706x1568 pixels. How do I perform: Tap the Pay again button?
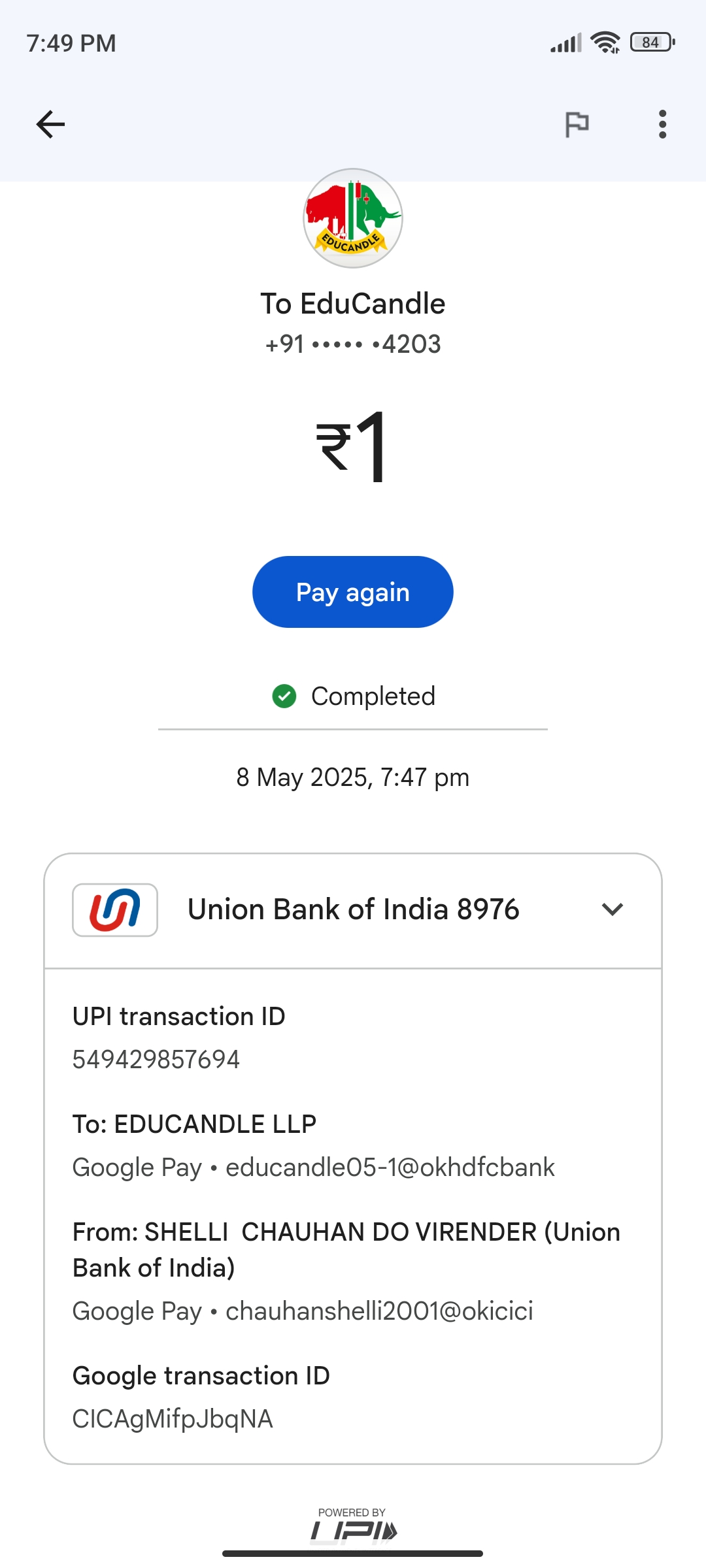pyautogui.click(x=352, y=592)
